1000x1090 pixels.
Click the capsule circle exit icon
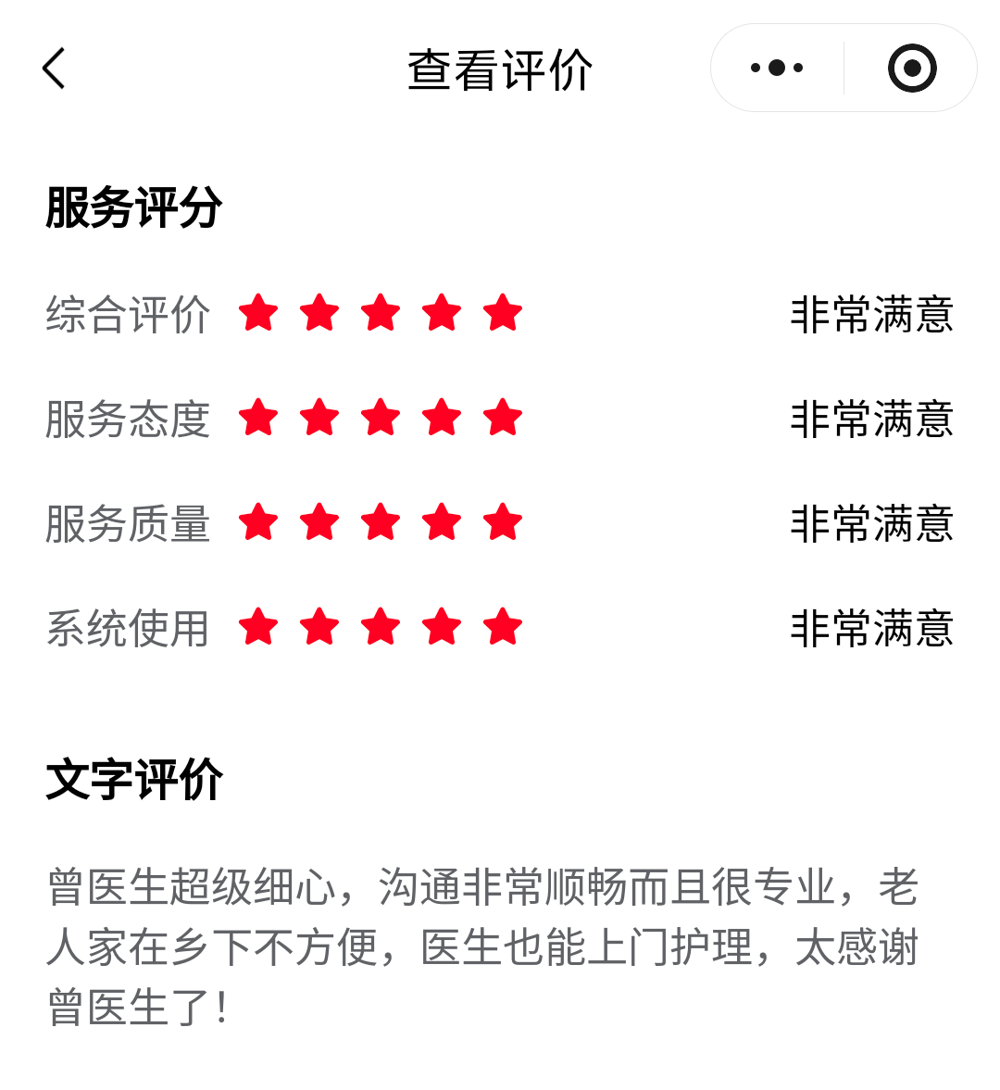[912, 67]
